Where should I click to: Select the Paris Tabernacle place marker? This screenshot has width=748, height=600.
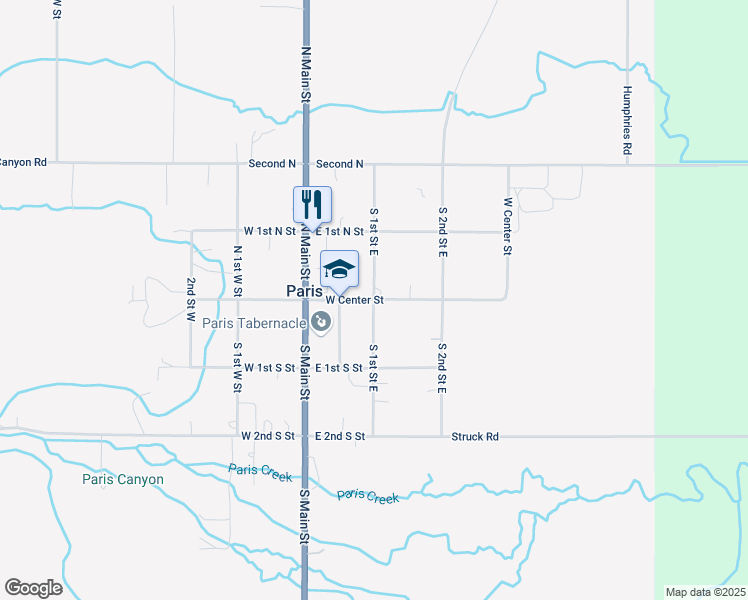click(x=321, y=322)
